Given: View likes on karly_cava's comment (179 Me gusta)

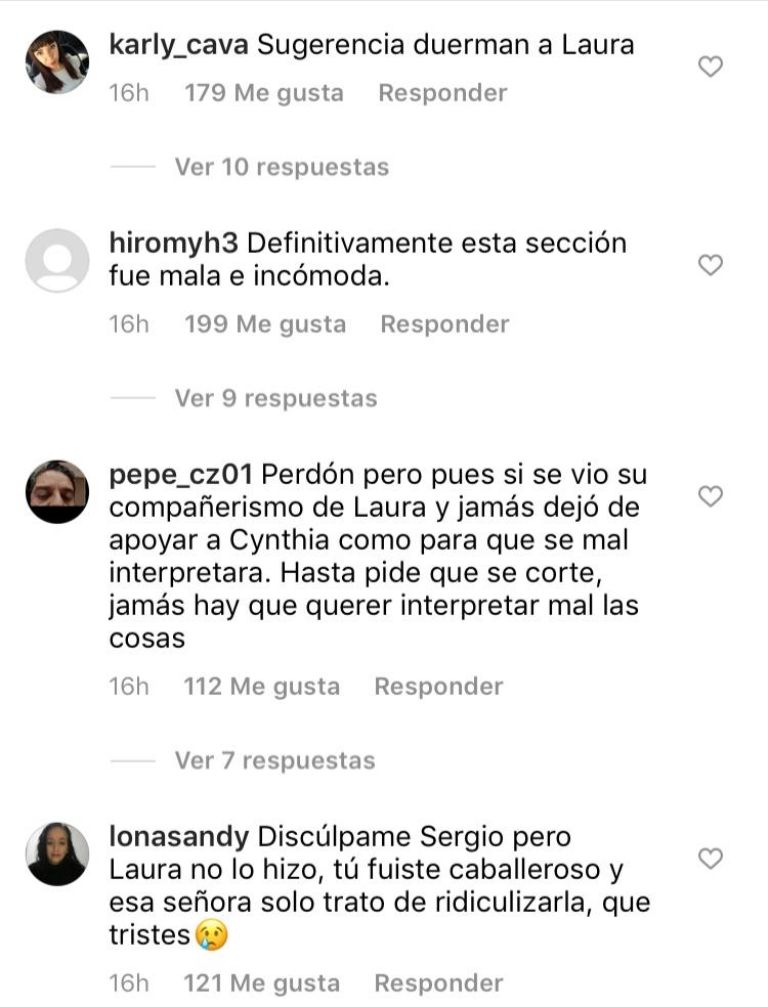Looking at the screenshot, I should point(264,93).
